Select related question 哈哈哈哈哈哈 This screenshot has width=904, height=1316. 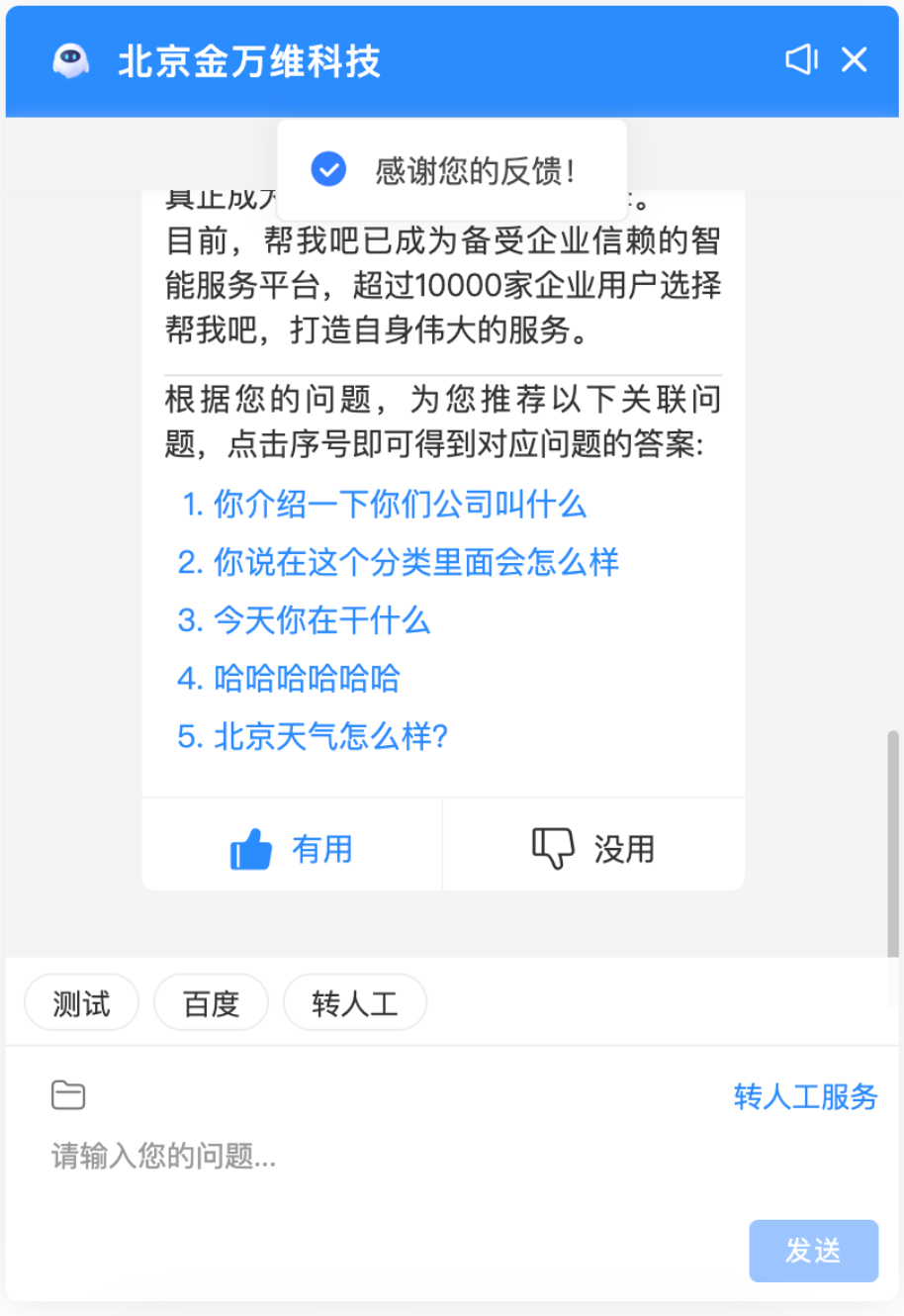point(289,679)
